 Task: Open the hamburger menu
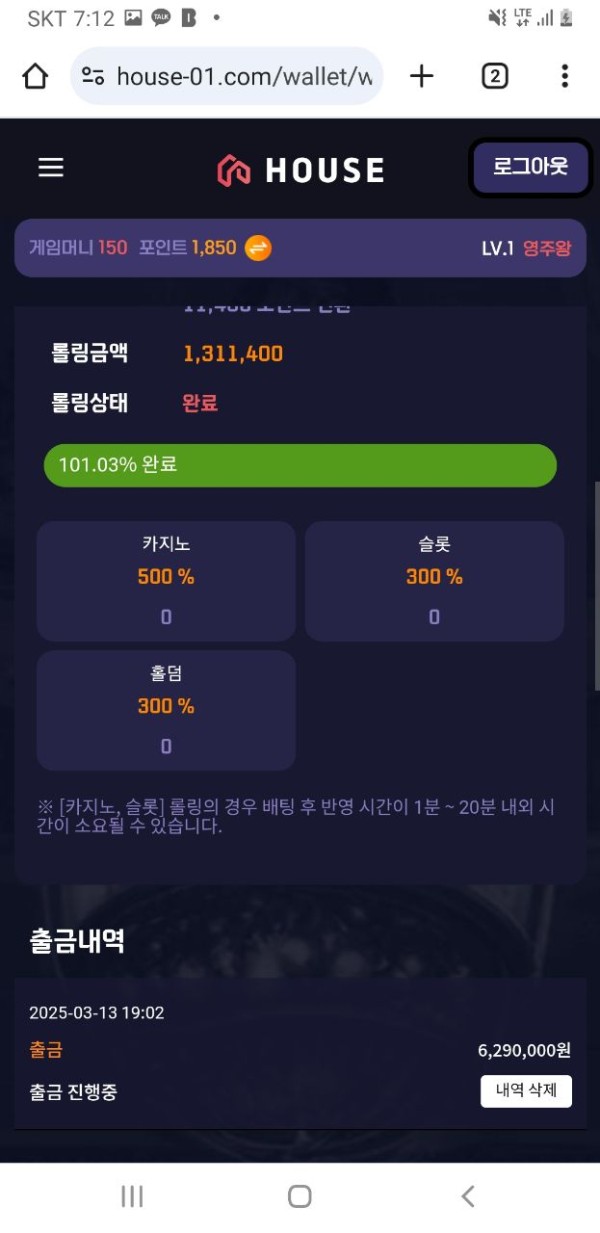[51, 168]
